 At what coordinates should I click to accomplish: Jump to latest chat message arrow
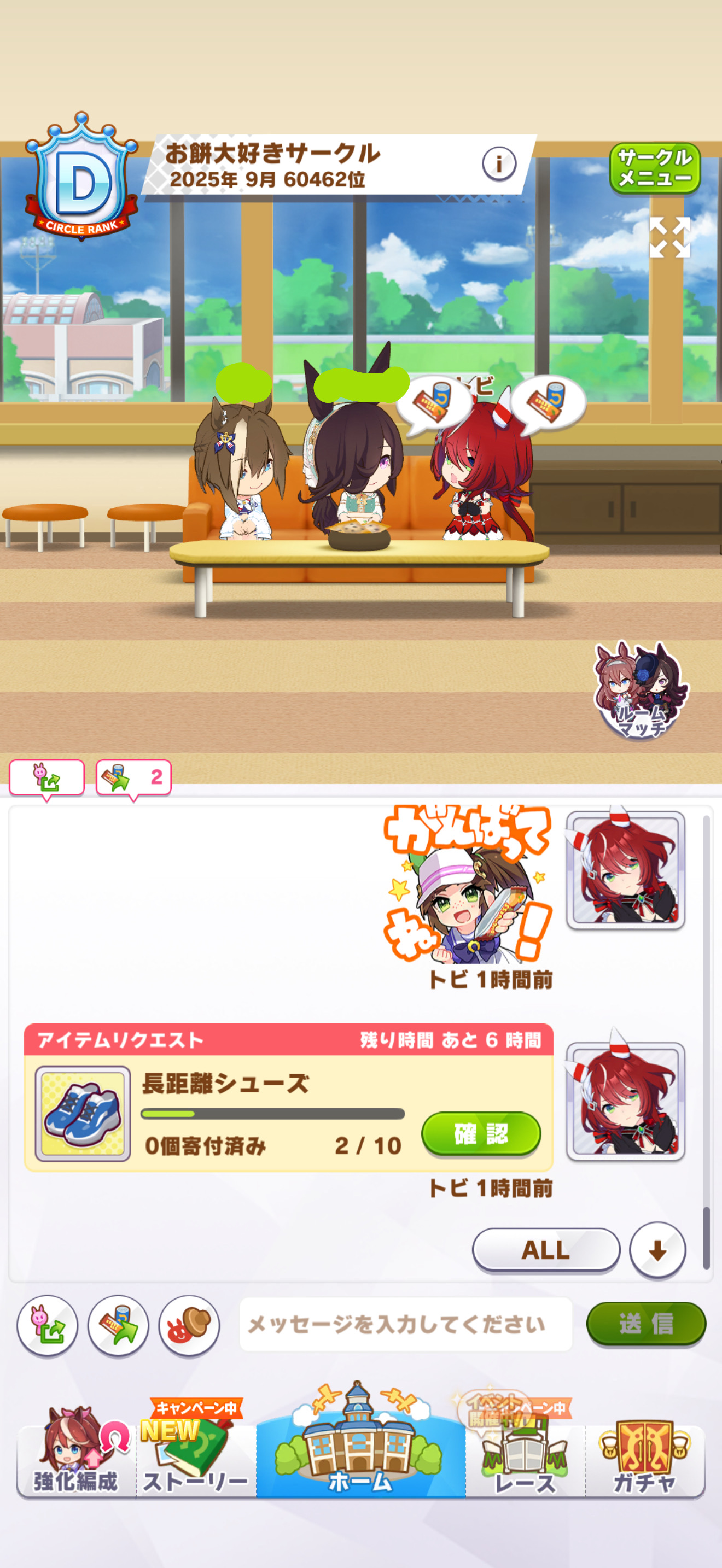(657, 1250)
